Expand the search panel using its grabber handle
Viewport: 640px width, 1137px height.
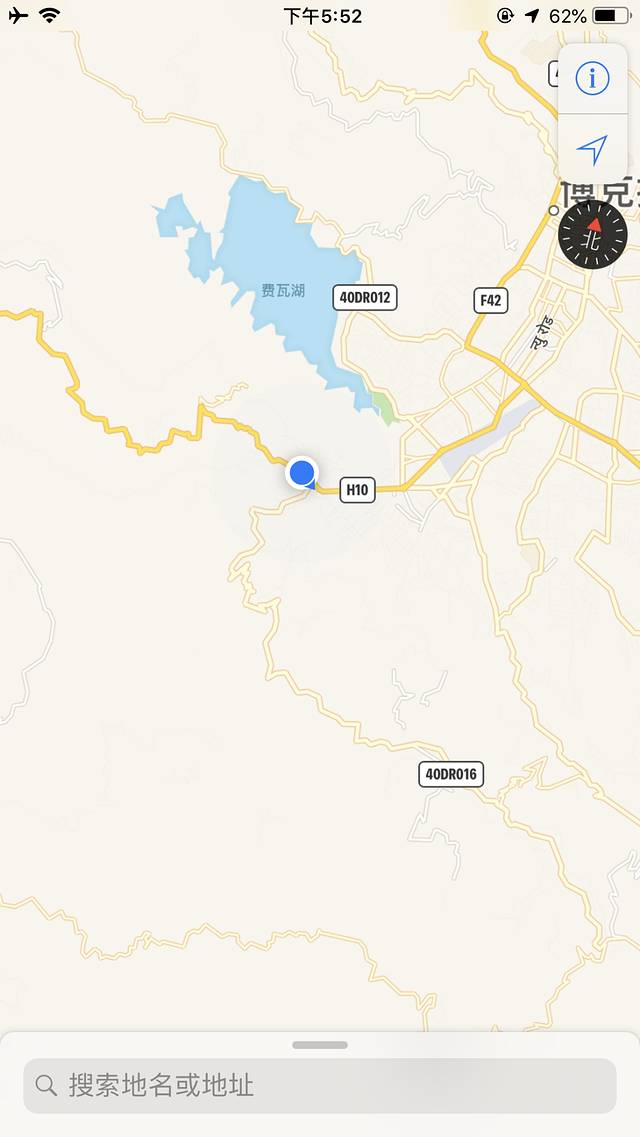(x=320, y=1045)
